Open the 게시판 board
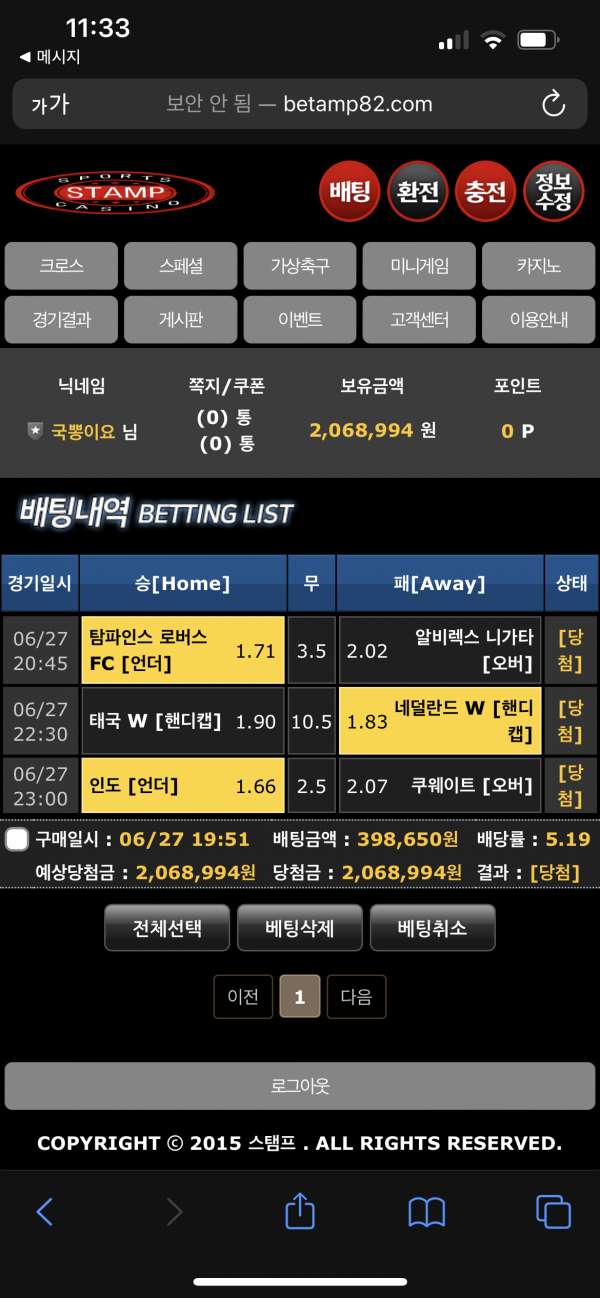Image resolution: width=600 pixels, height=1298 pixels. (x=181, y=320)
